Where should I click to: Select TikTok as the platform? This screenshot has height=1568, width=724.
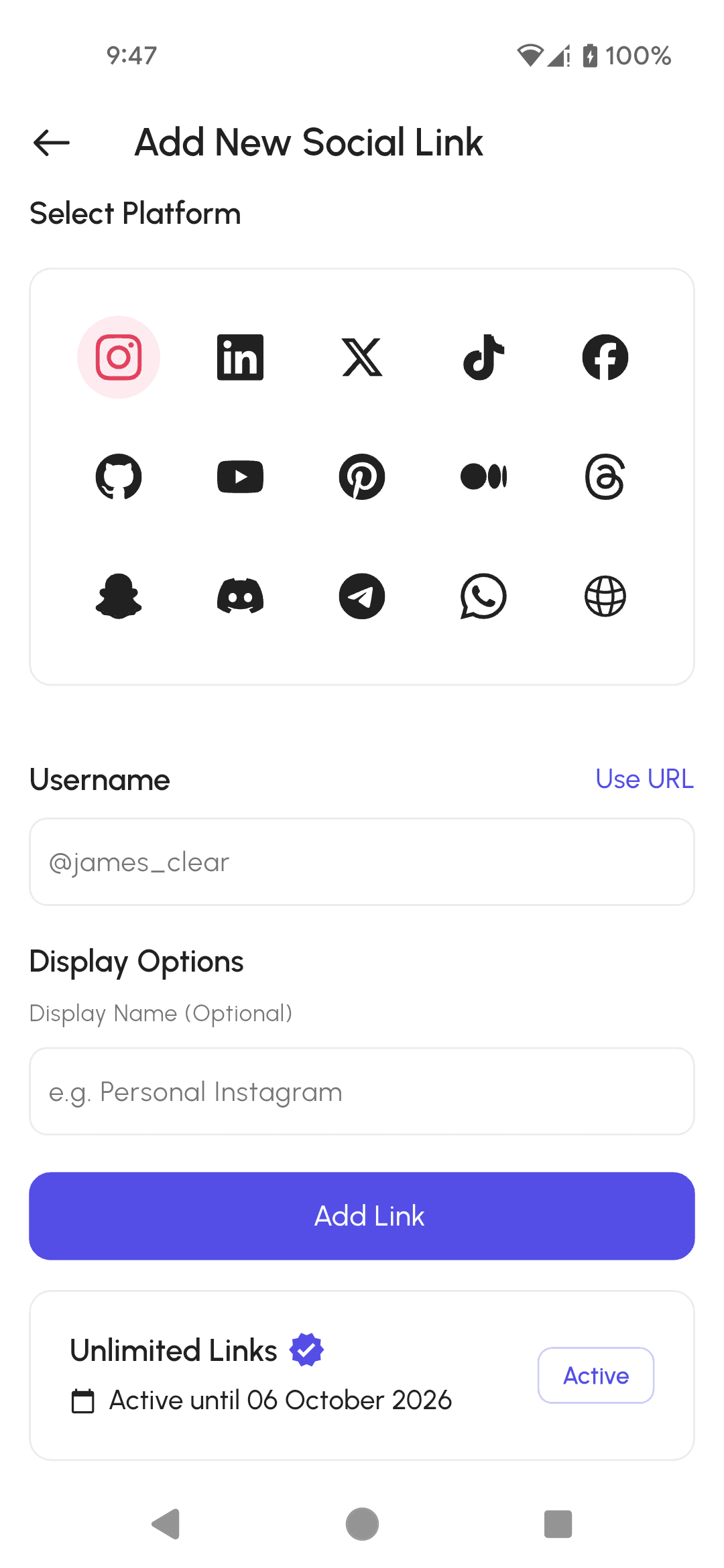483,357
